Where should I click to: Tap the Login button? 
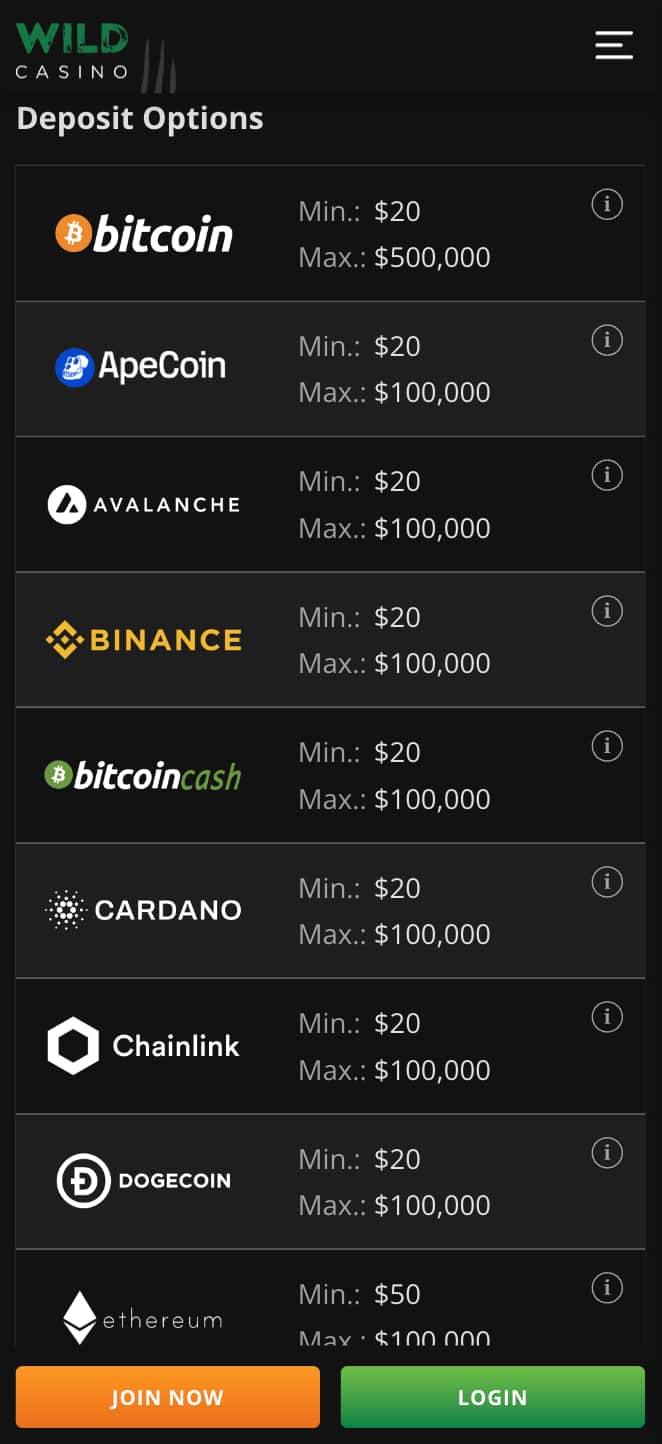click(493, 1397)
